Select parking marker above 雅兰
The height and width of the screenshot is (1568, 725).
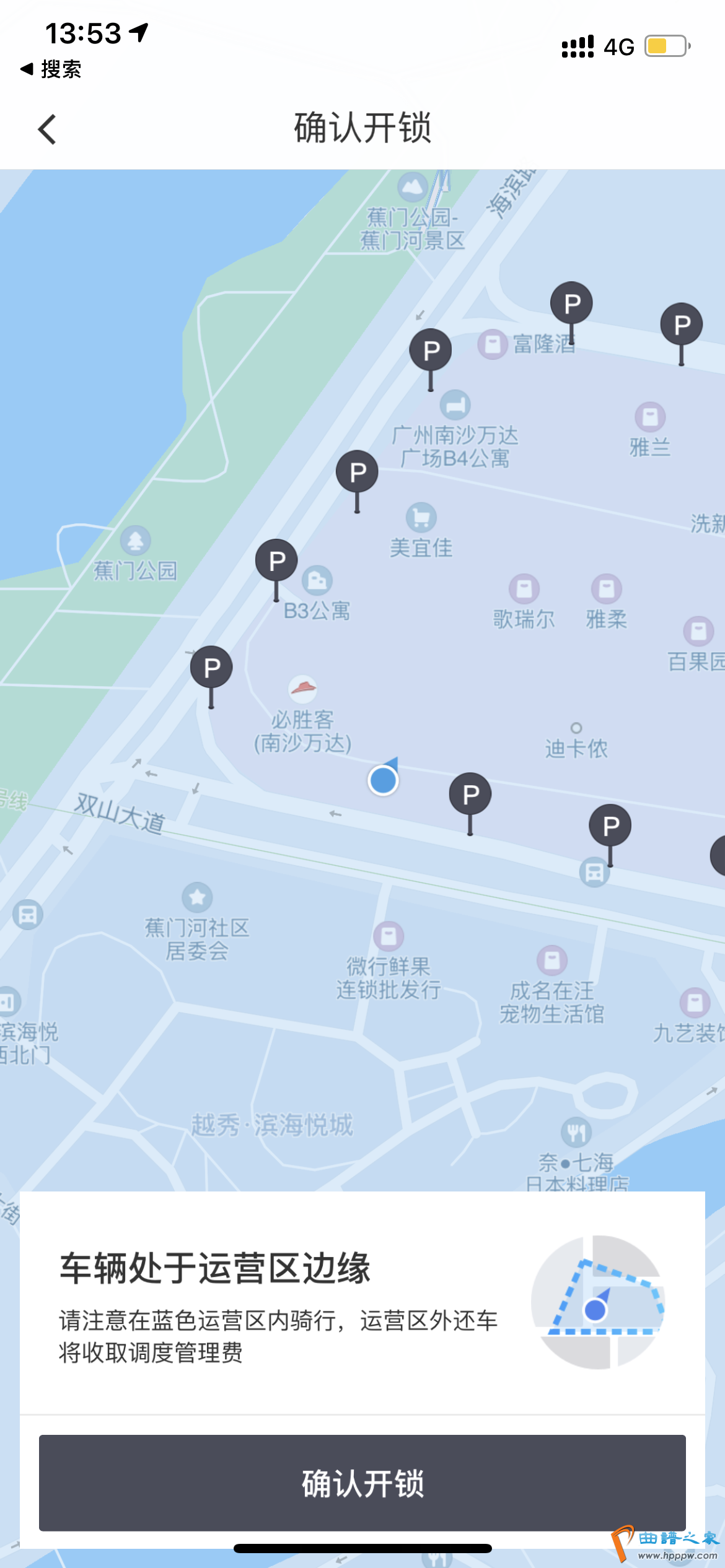tap(681, 324)
